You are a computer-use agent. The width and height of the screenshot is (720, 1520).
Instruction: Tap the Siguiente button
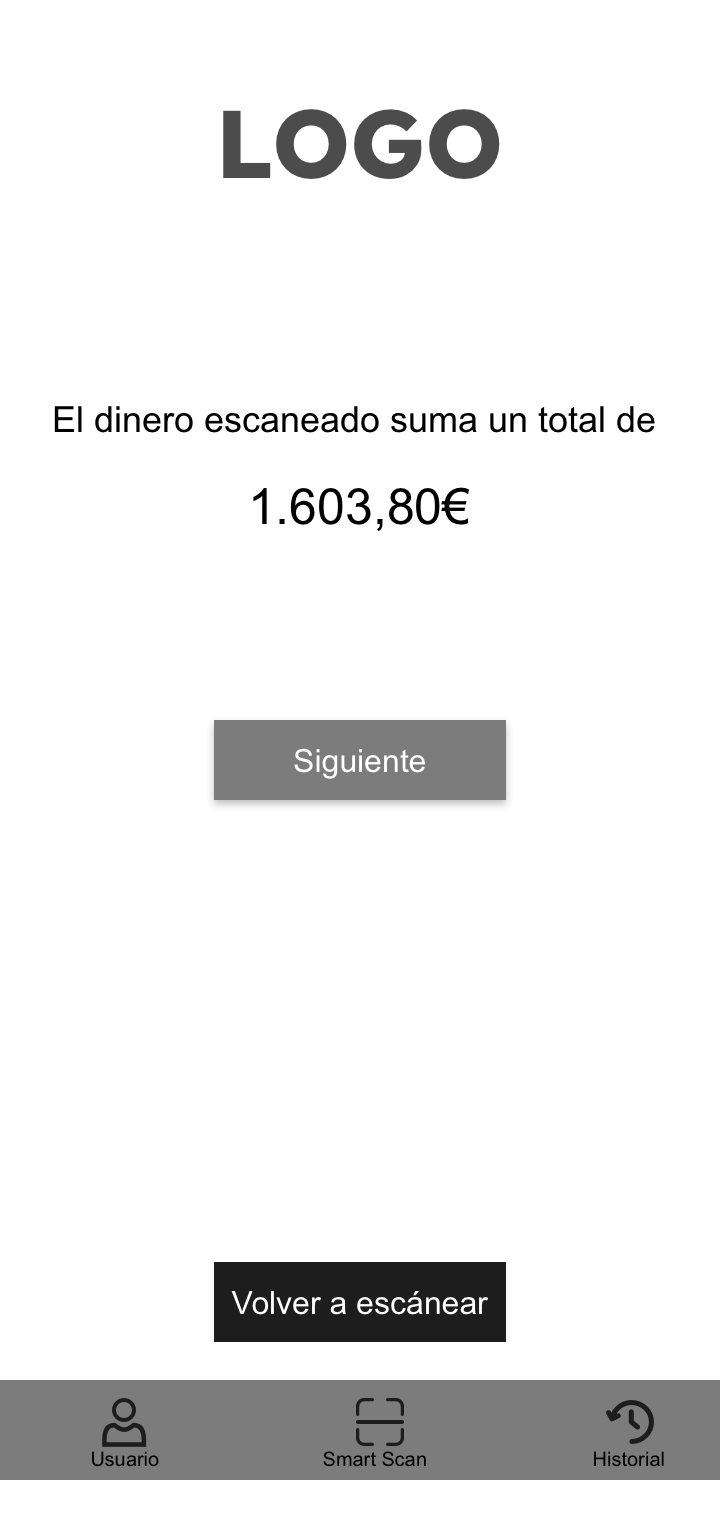tap(360, 760)
